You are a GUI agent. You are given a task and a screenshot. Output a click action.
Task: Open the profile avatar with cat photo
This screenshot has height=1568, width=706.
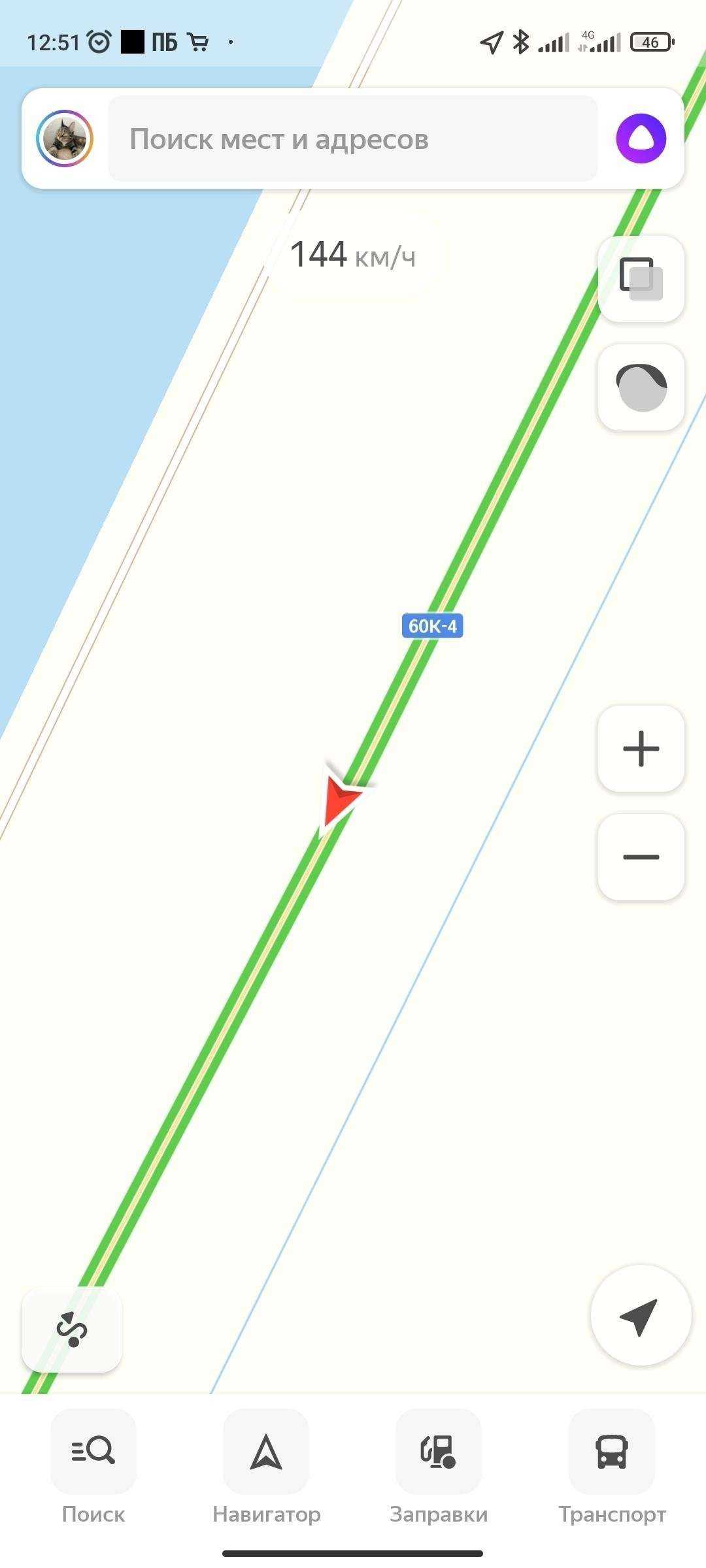[65, 139]
